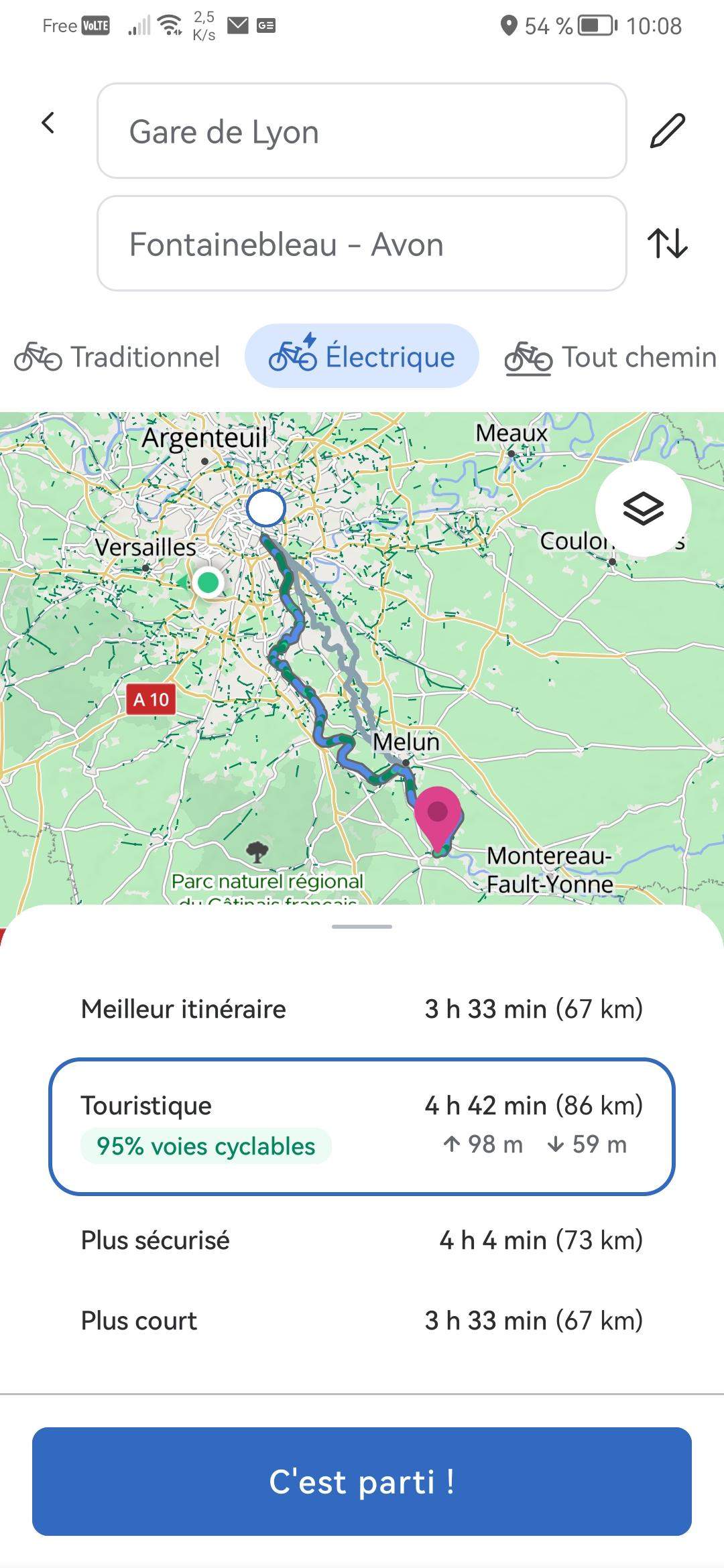Choose the Touristique route option
Screen dimensions: 724x1568
click(362, 1126)
